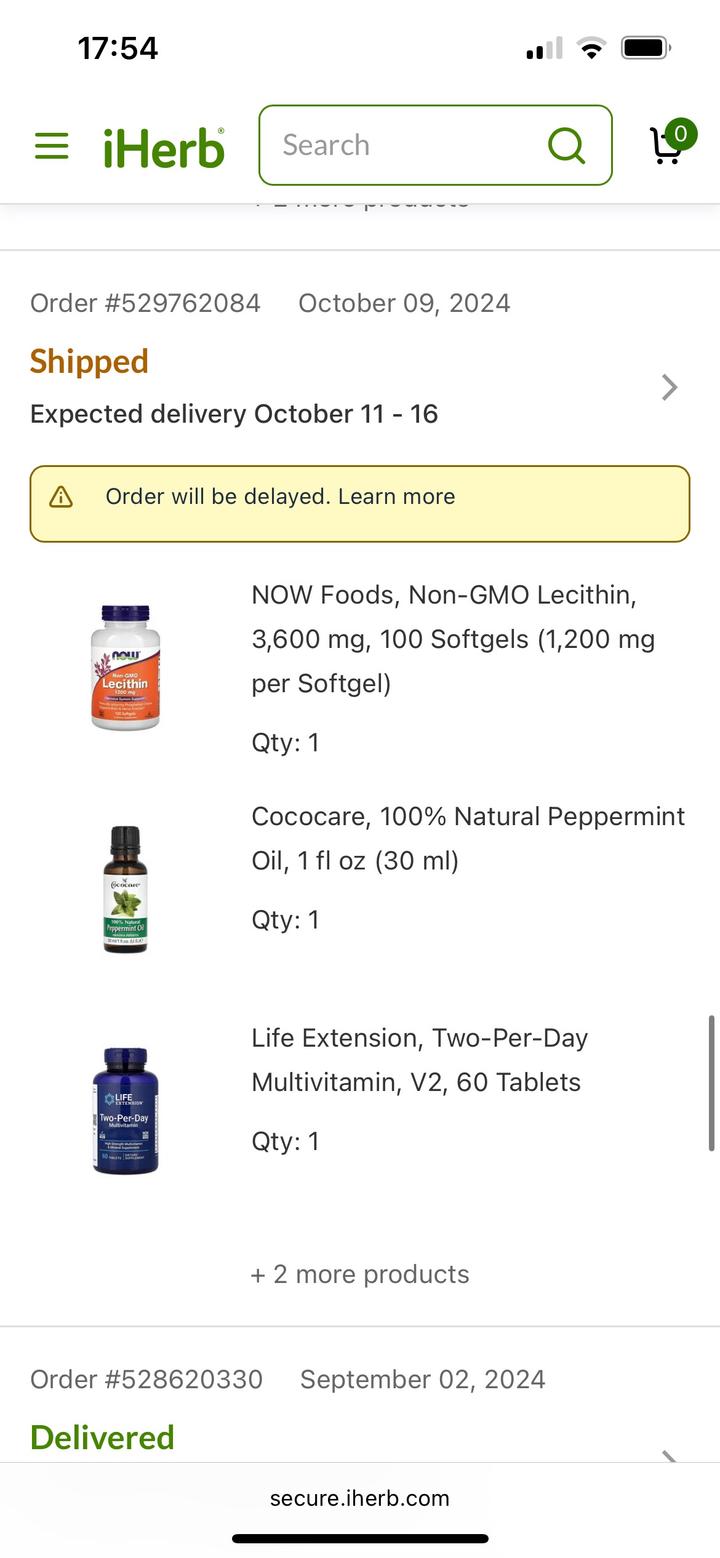
Task: Open the shopping cart
Action: pyautogui.click(x=668, y=144)
